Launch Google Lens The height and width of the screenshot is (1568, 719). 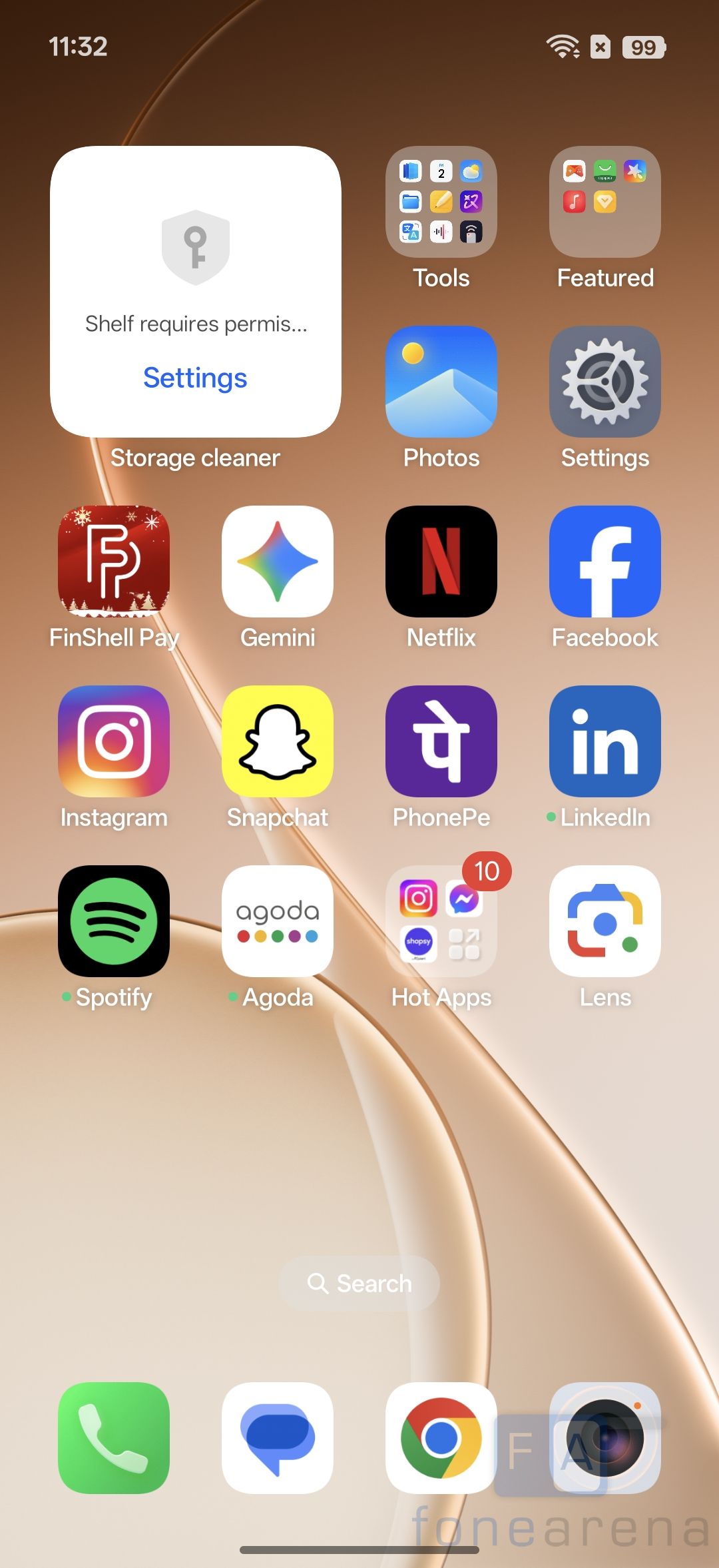point(604,921)
